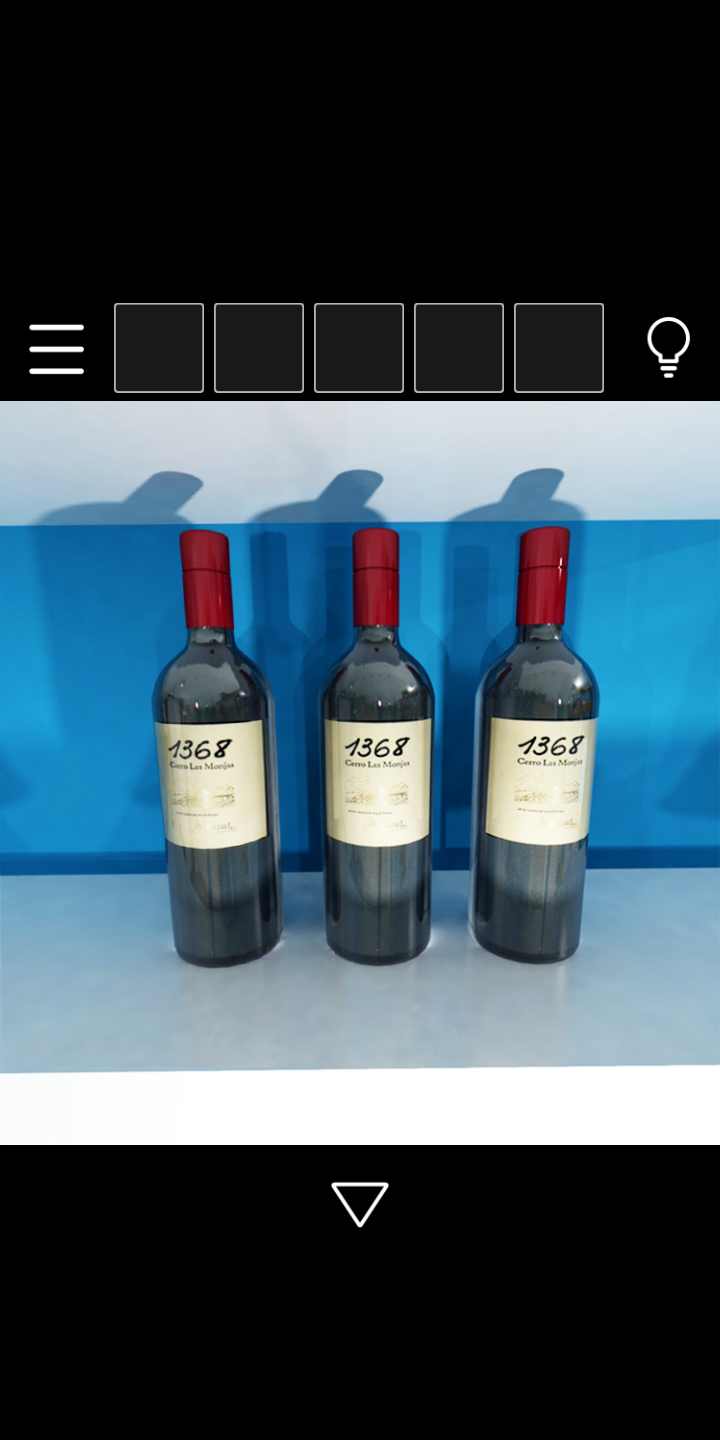
Task: Open the hamburger menu
Action: 57,349
